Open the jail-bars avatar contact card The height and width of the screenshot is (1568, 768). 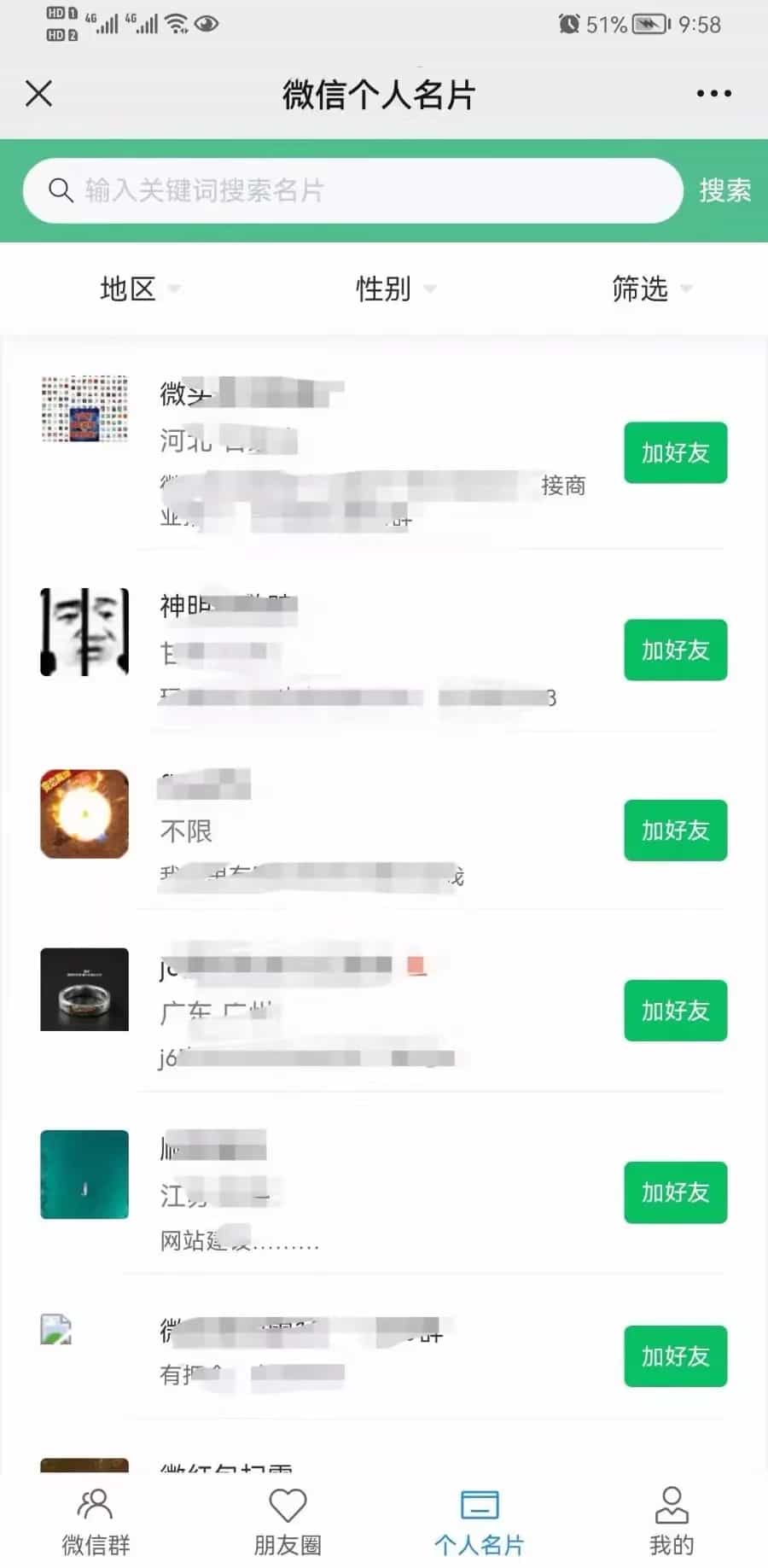84,632
